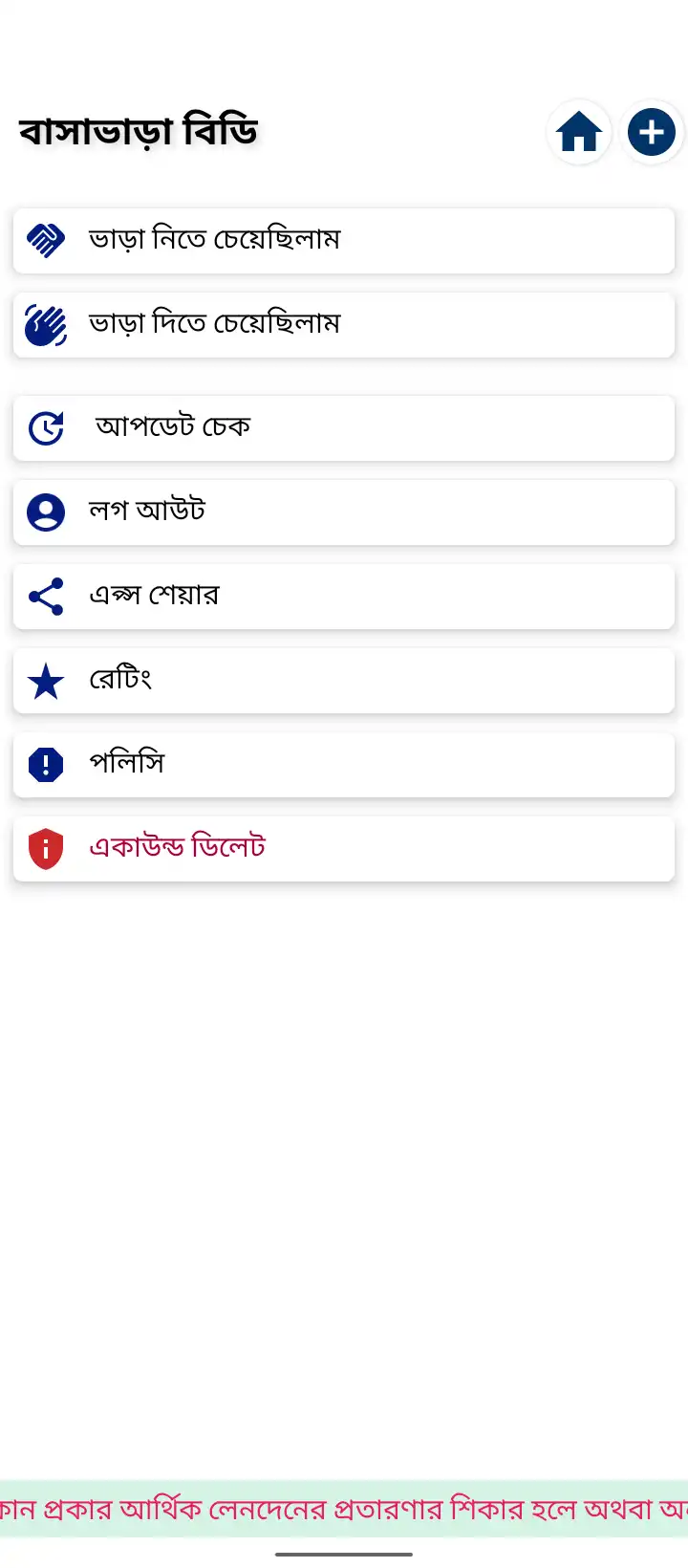The height and width of the screenshot is (1568, 688).
Task: Open the ভাড়া দিতে চেয়েছিলাম row
Action: 344,324
